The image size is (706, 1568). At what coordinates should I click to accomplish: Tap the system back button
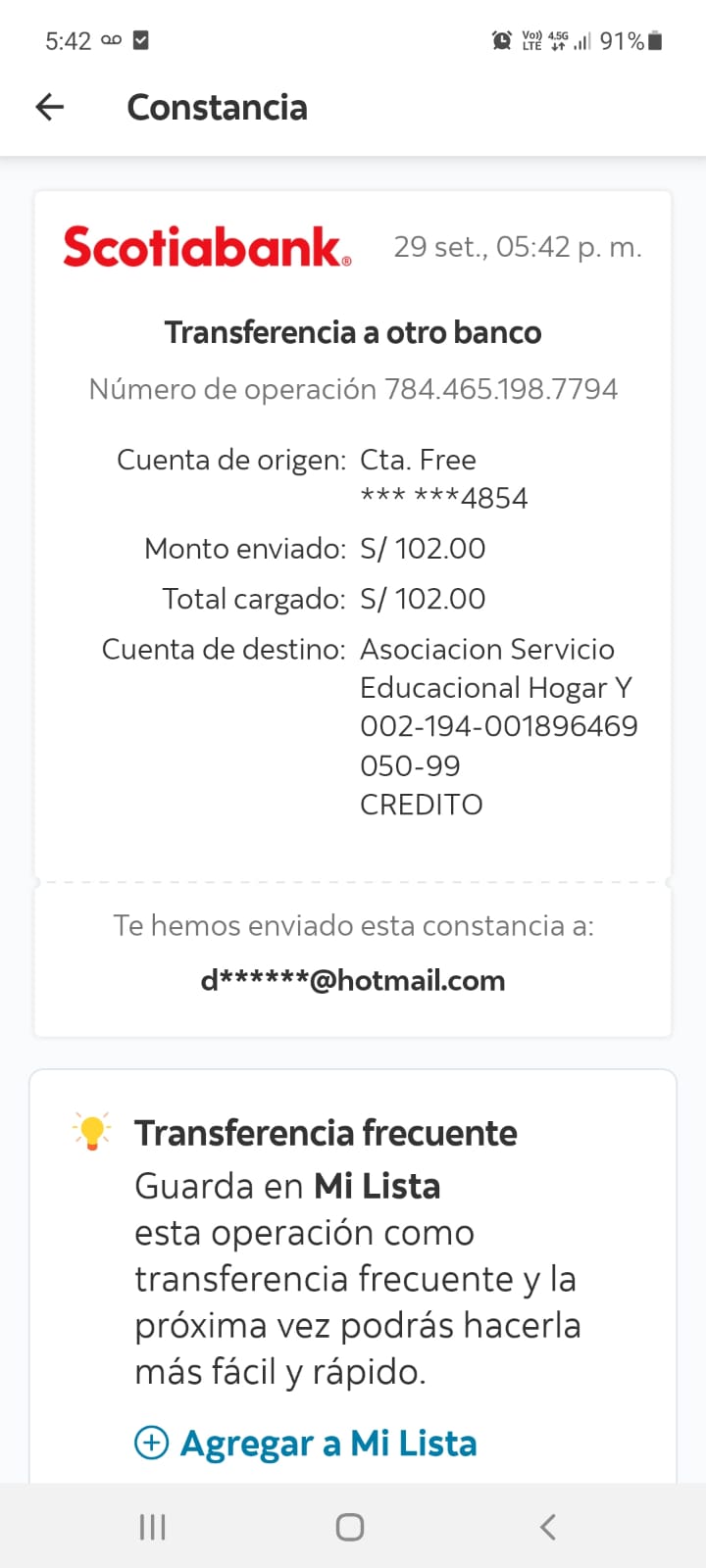[x=548, y=1526]
